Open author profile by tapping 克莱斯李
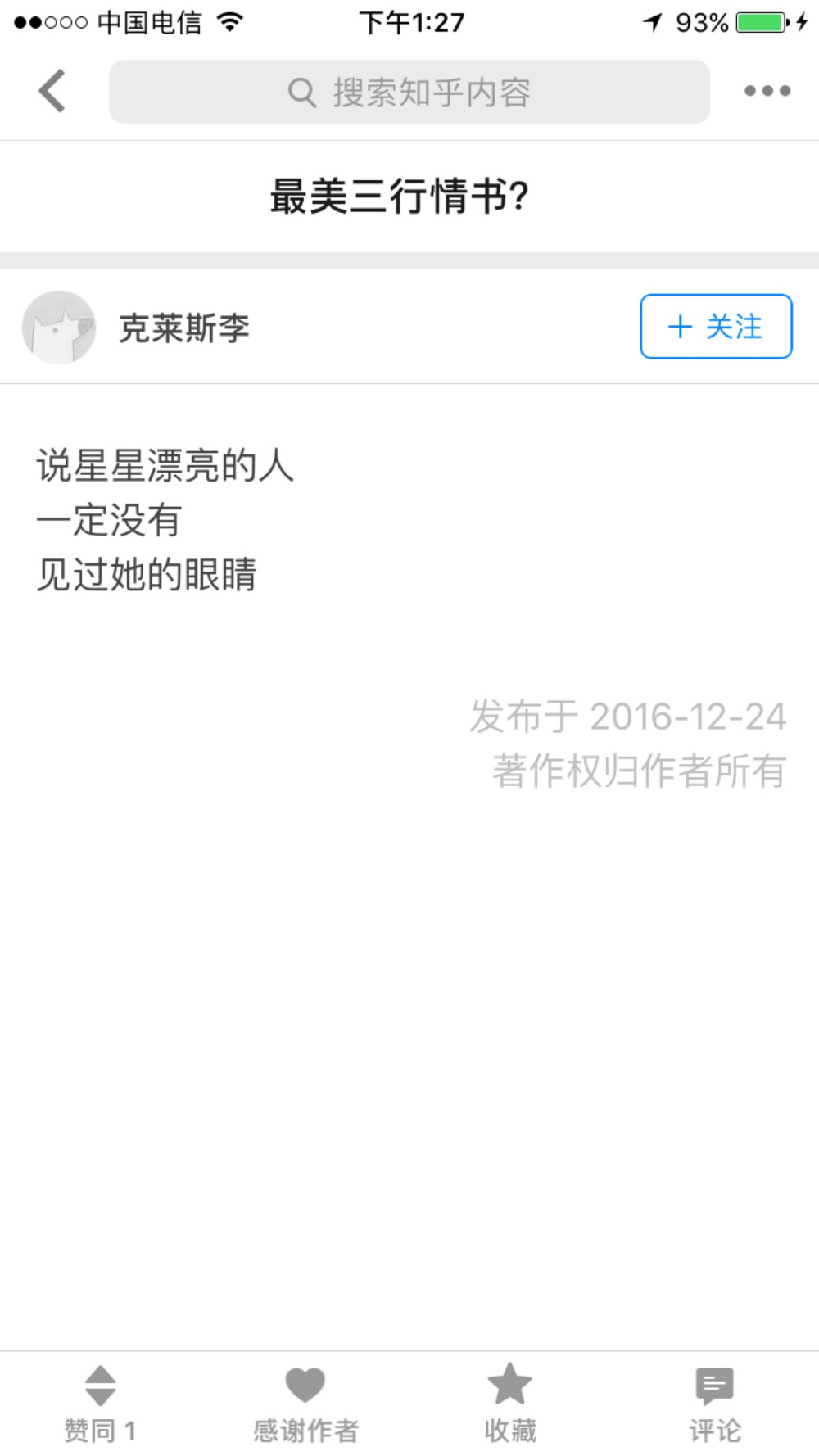Viewport: 819px width, 1456px height. [185, 327]
